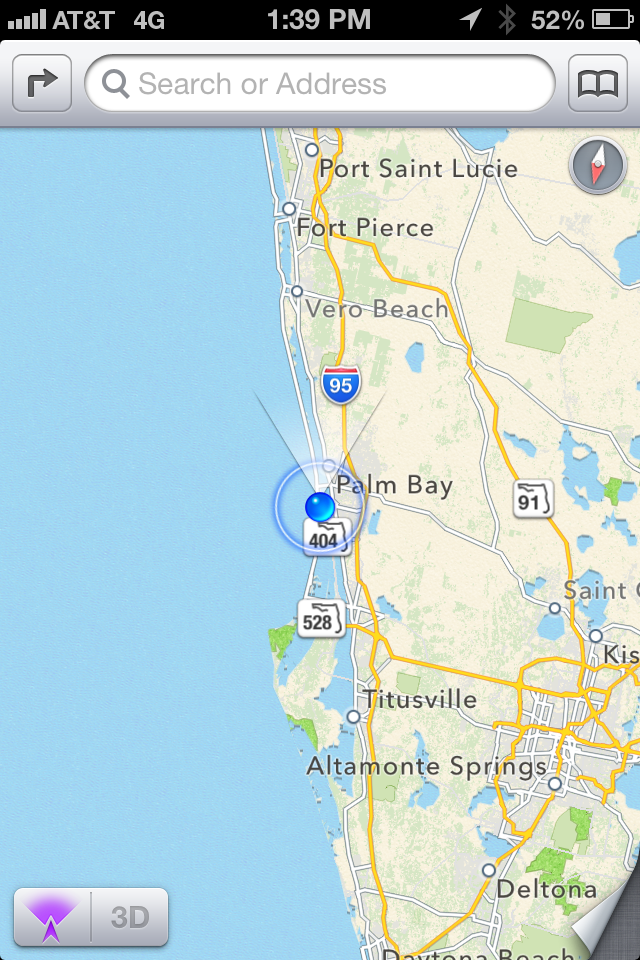Switch the map to 3D view
The image size is (640, 960).
[x=130, y=917]
